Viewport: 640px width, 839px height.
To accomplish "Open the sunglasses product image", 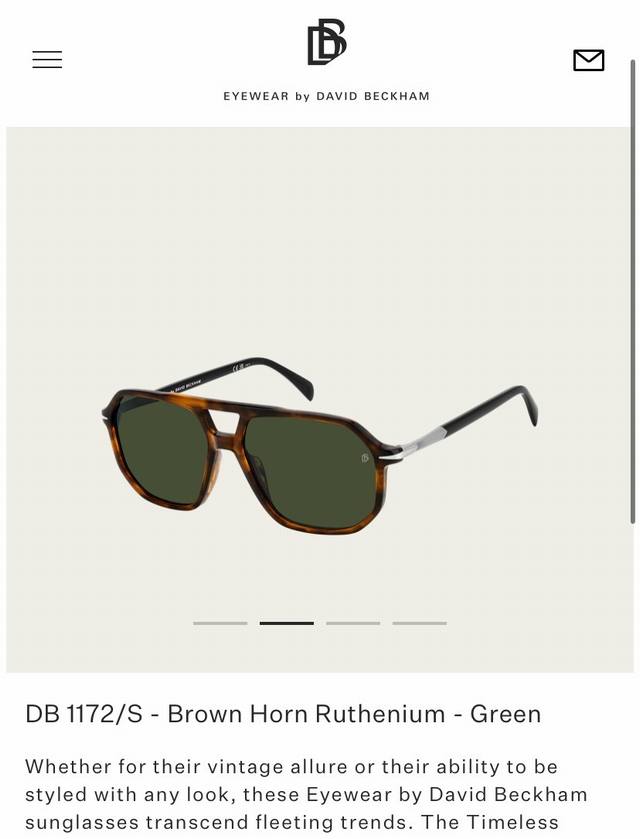I will click(320, 445).
